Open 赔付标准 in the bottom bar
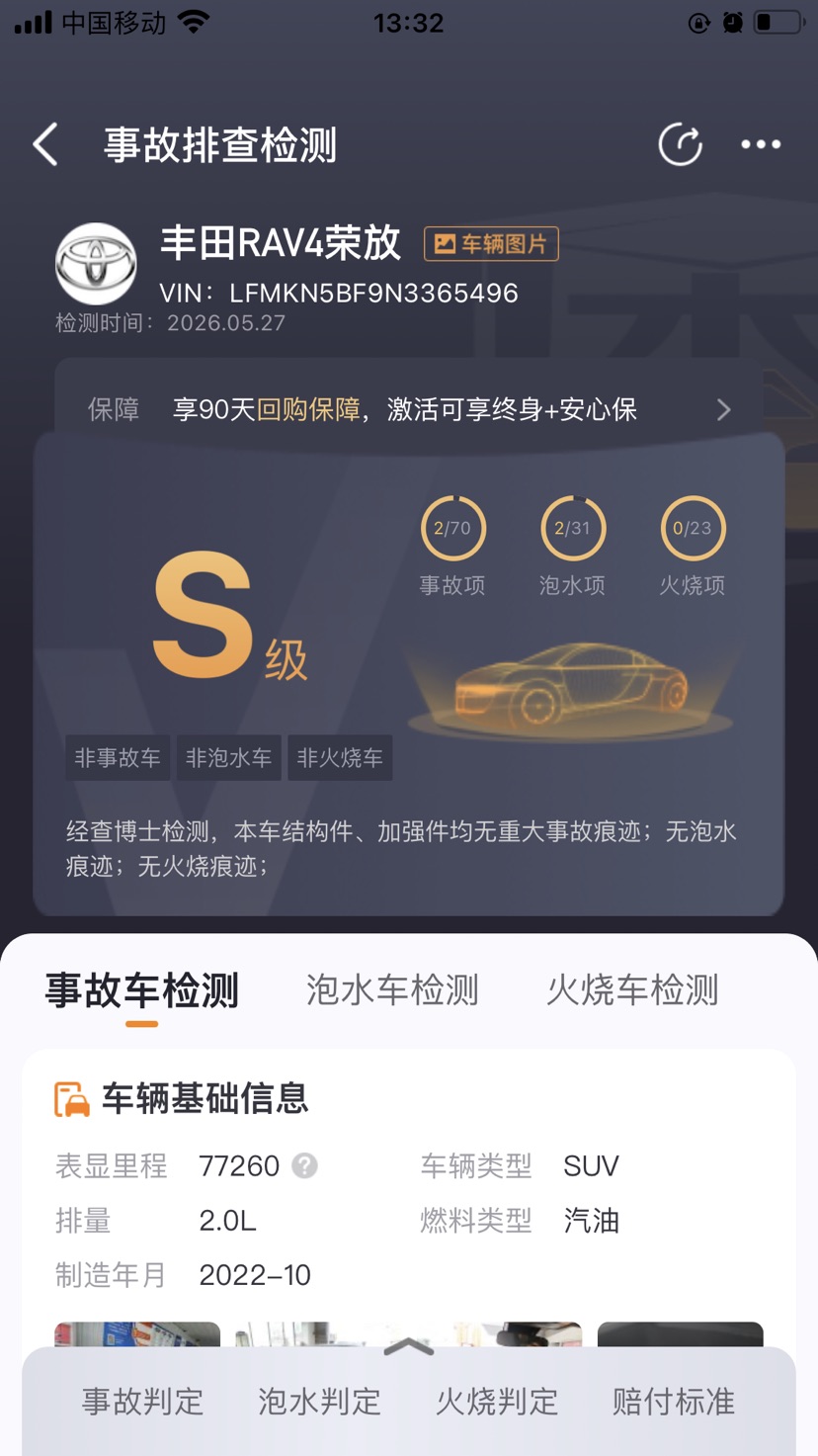 tap(674, 1401)
